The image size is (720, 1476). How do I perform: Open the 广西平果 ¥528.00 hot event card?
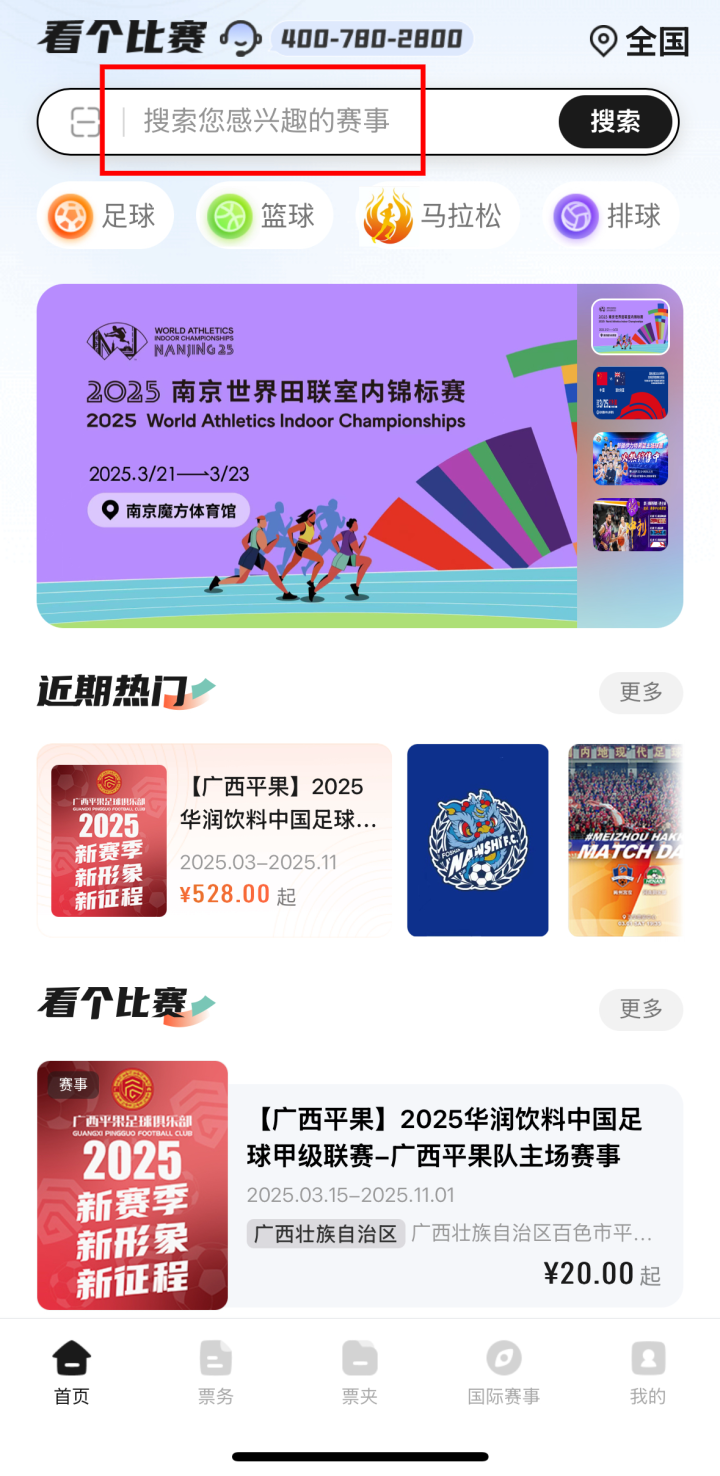(x=214, y=840)
